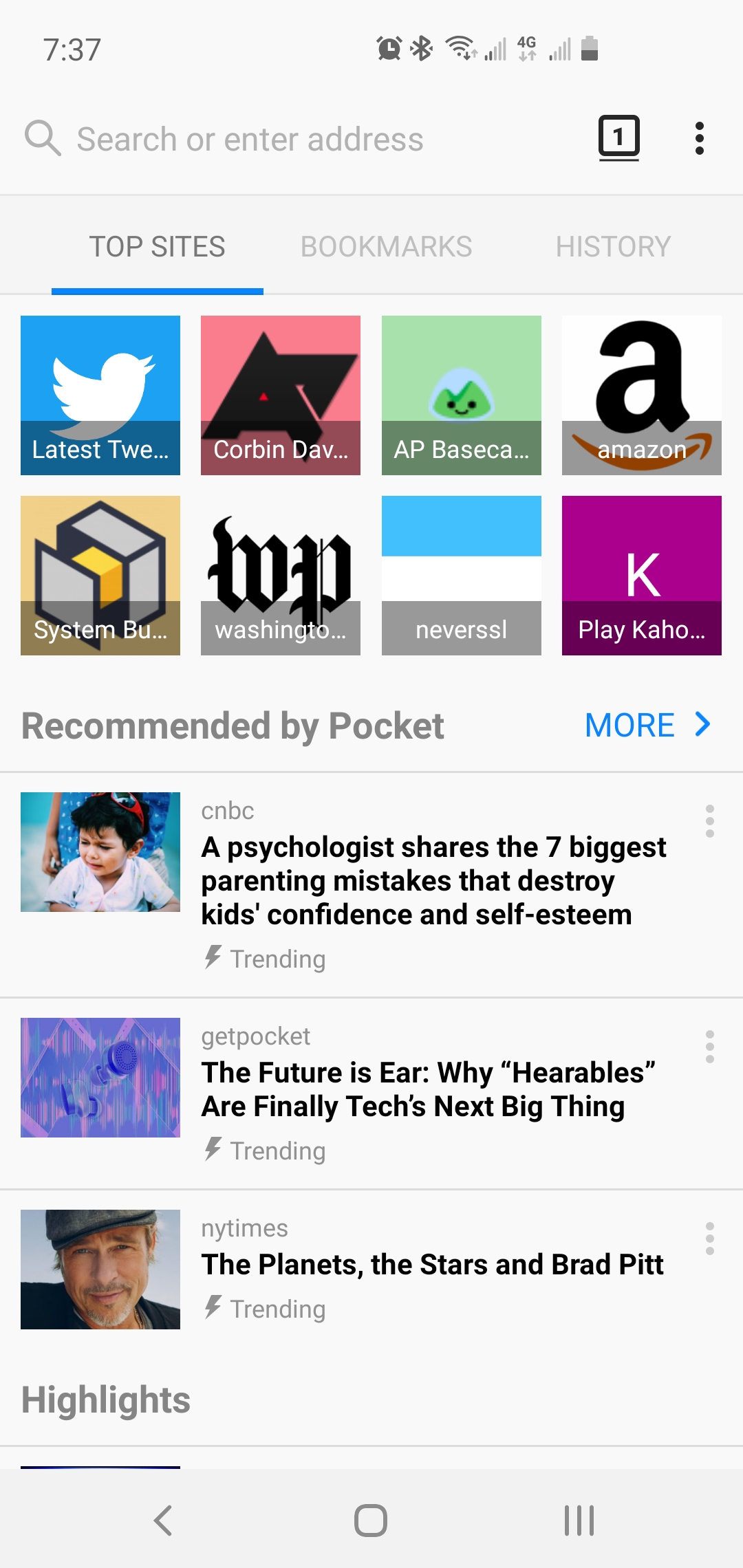Open the Washington Post top site
This screenshot has width=743, height=1568.
pyautogui.click(x=281, y=576)
